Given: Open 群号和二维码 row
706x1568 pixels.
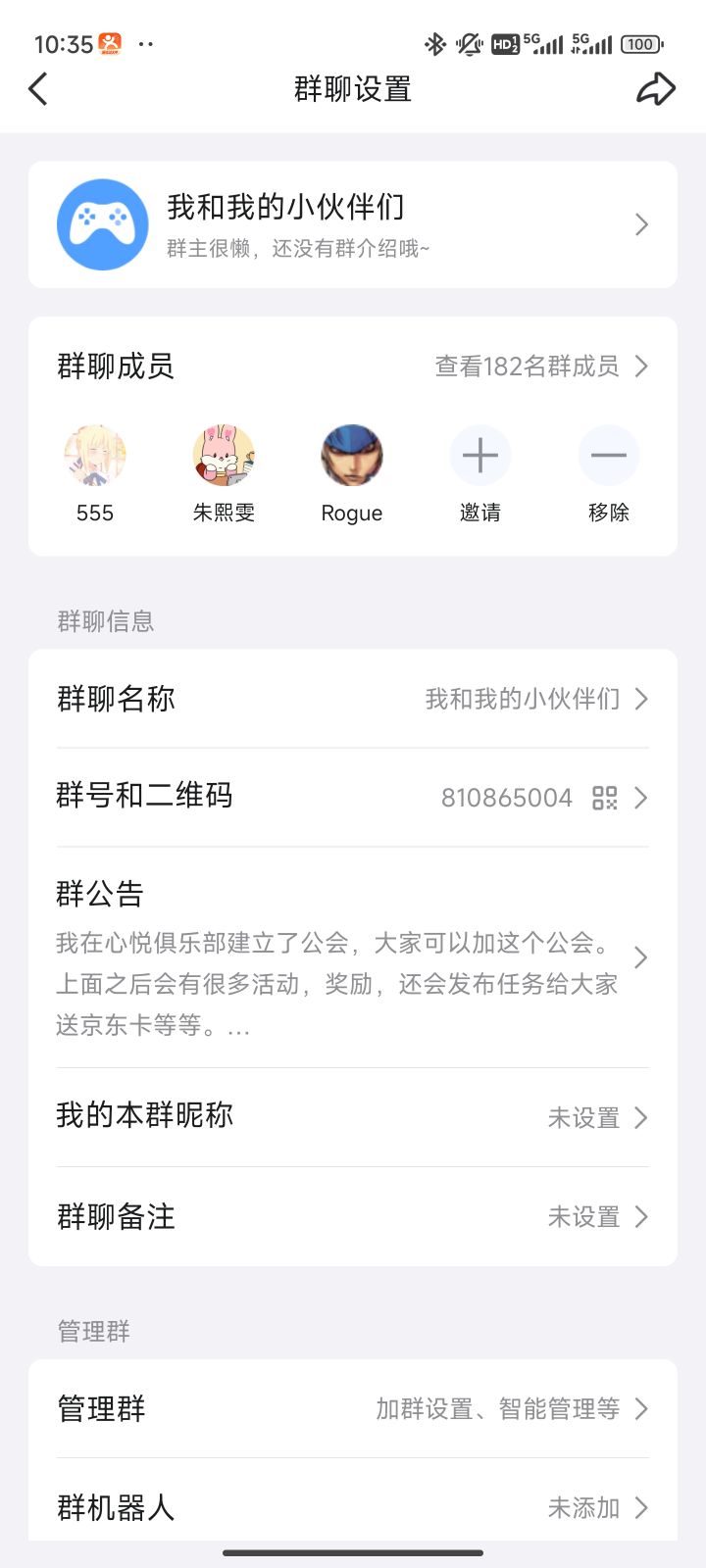Looking at the screenshot, I should pyautogui.click(x=353, y=798).
